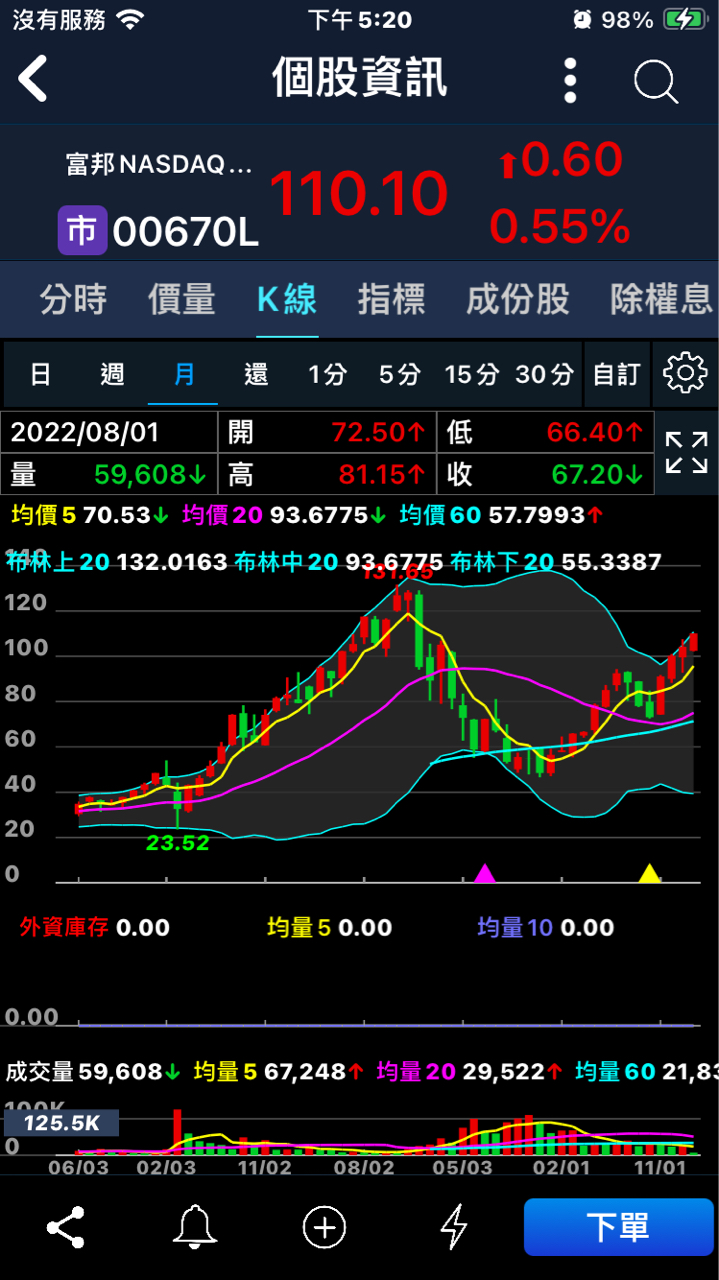Viewport: 719px width, 1280px height.
Task: Switch to the 價量 tab
Action: 181,299
